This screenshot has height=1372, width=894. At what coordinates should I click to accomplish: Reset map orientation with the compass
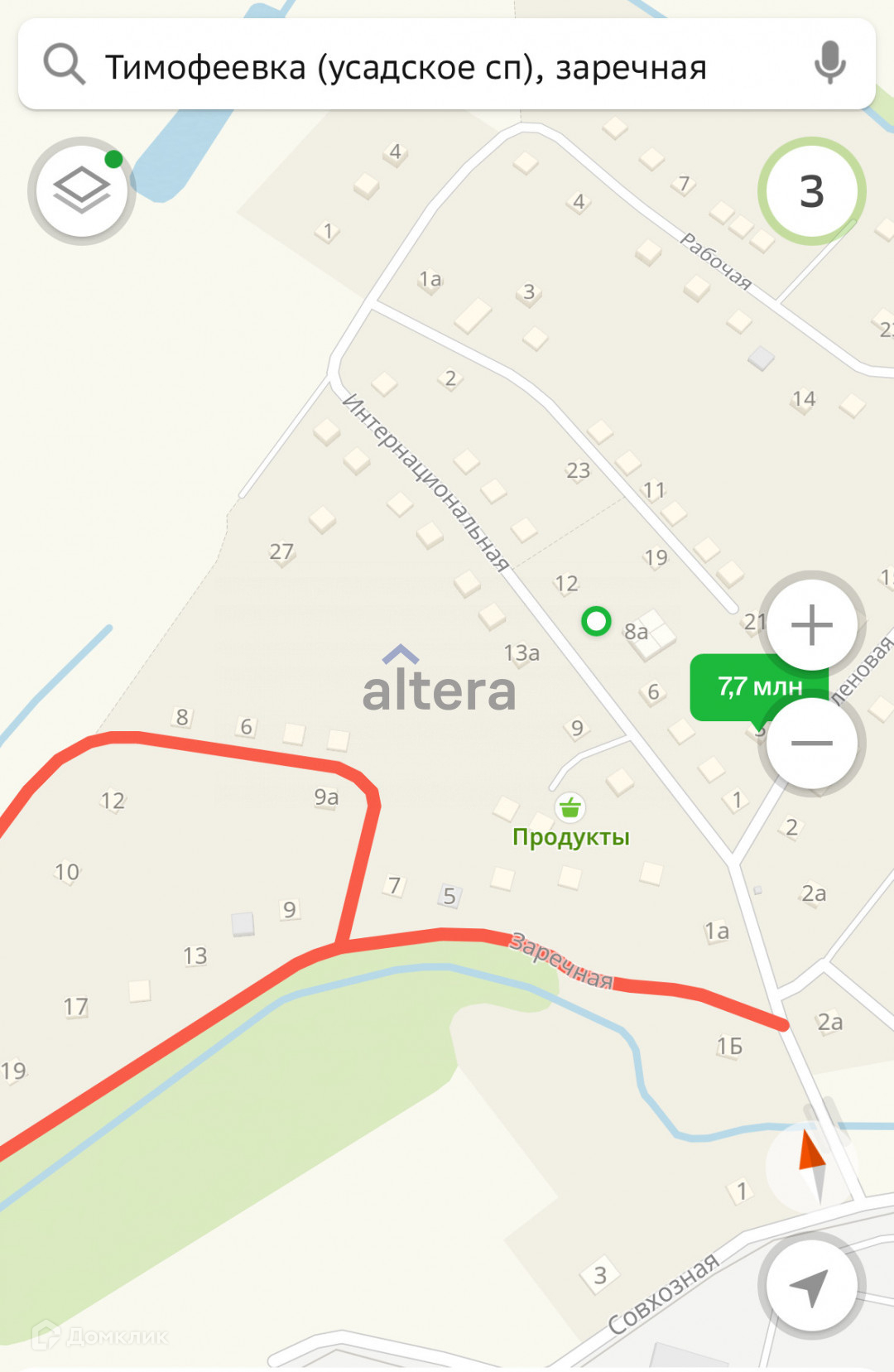click(x=811, y=1163)
